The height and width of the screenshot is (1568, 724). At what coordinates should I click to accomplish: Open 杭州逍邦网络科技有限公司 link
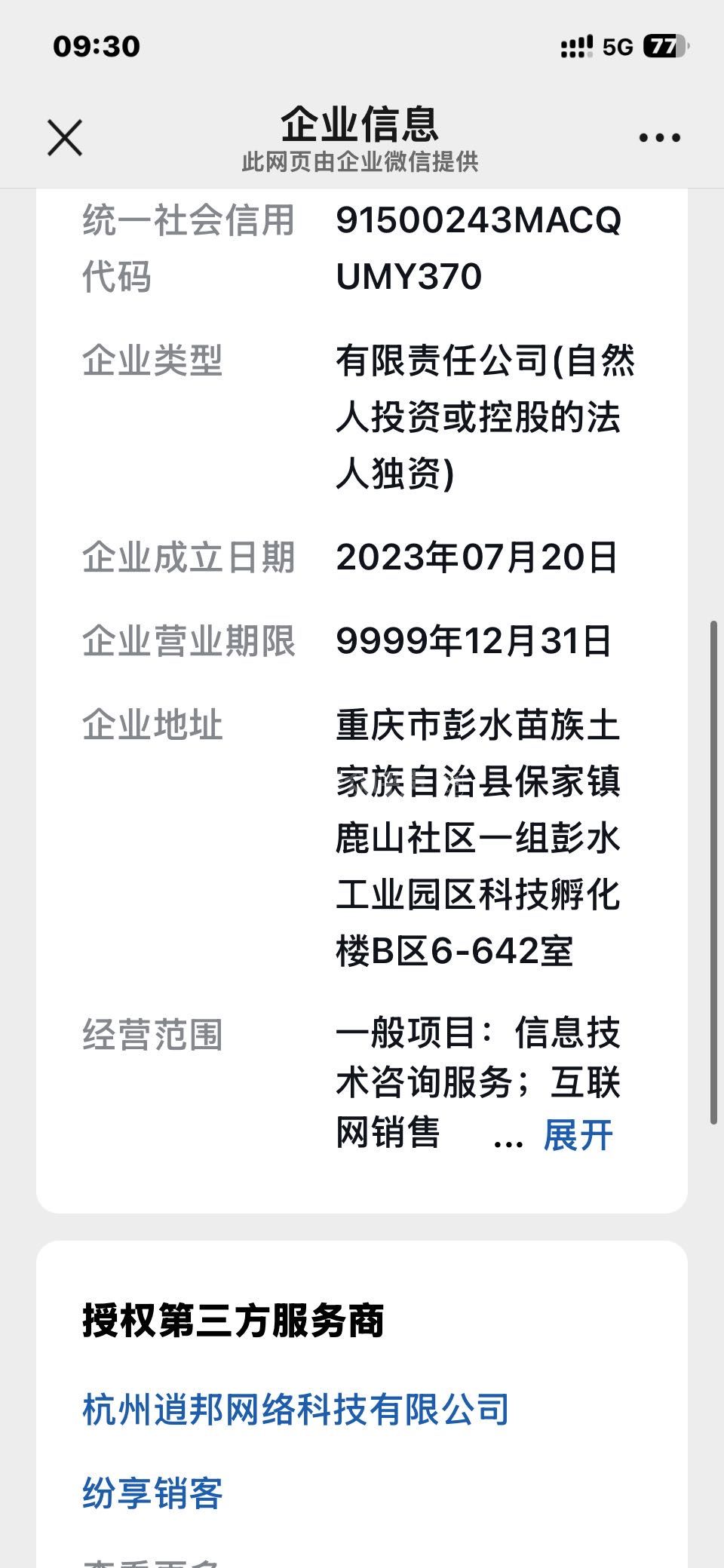coord(296,1409)
